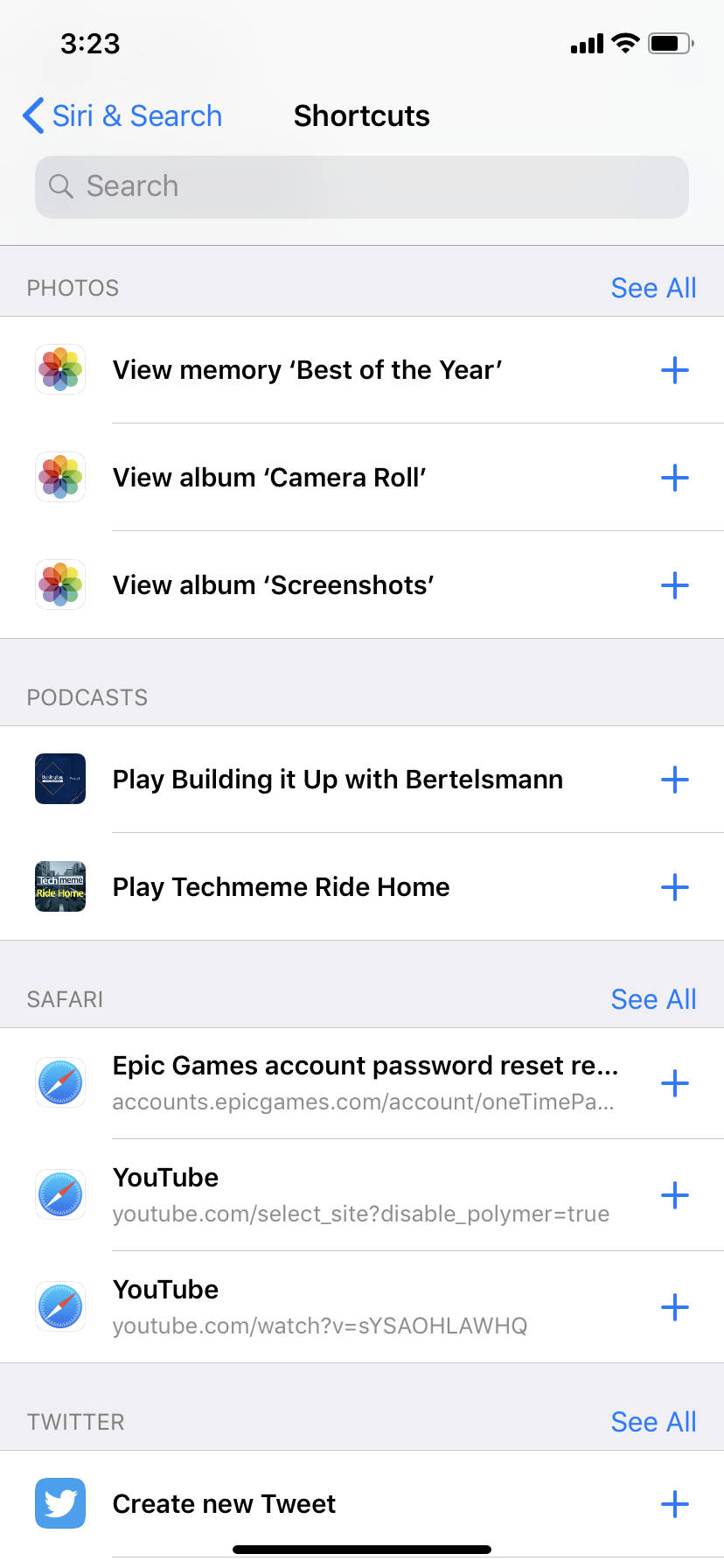Tap the Techmeme Ride Home podcast artwork
The height and width of the screenshot is (1568, 724).
click(x=59, y=886)
